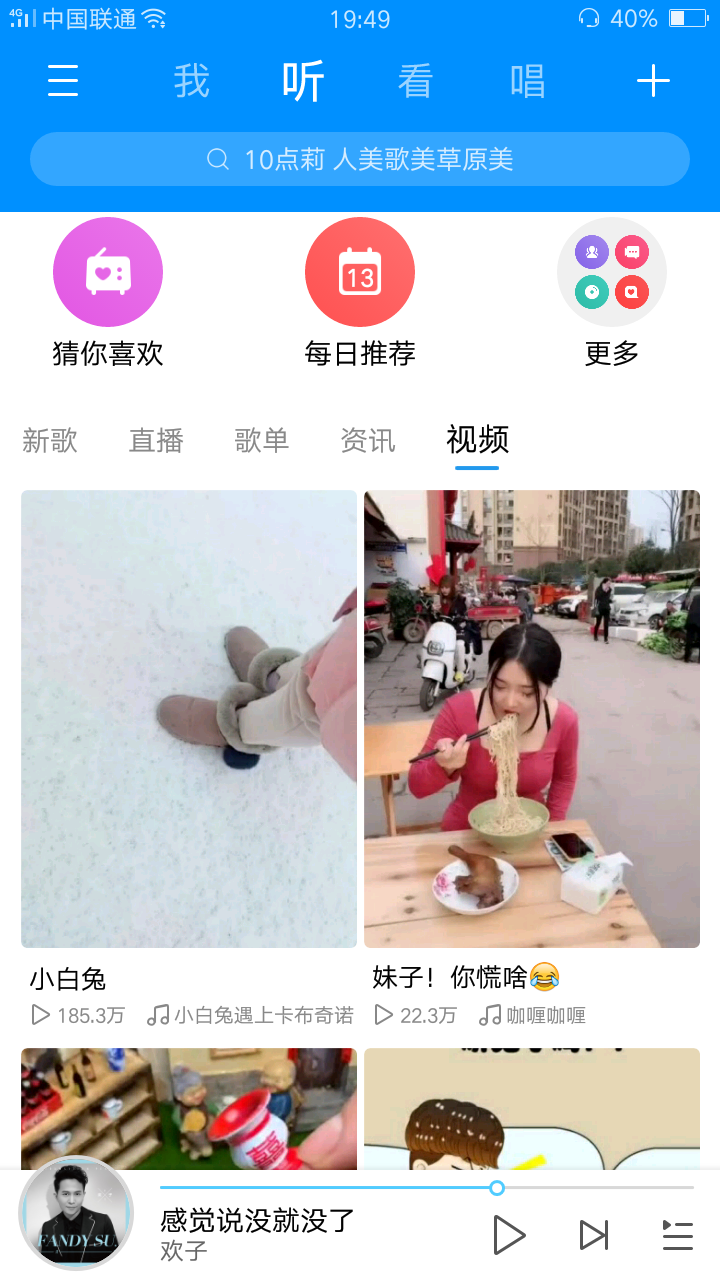Image resolution: width=720 pixels, height=1280 pixels.
Task: Skip to the next song
Action: click(x=594, y=1235)
